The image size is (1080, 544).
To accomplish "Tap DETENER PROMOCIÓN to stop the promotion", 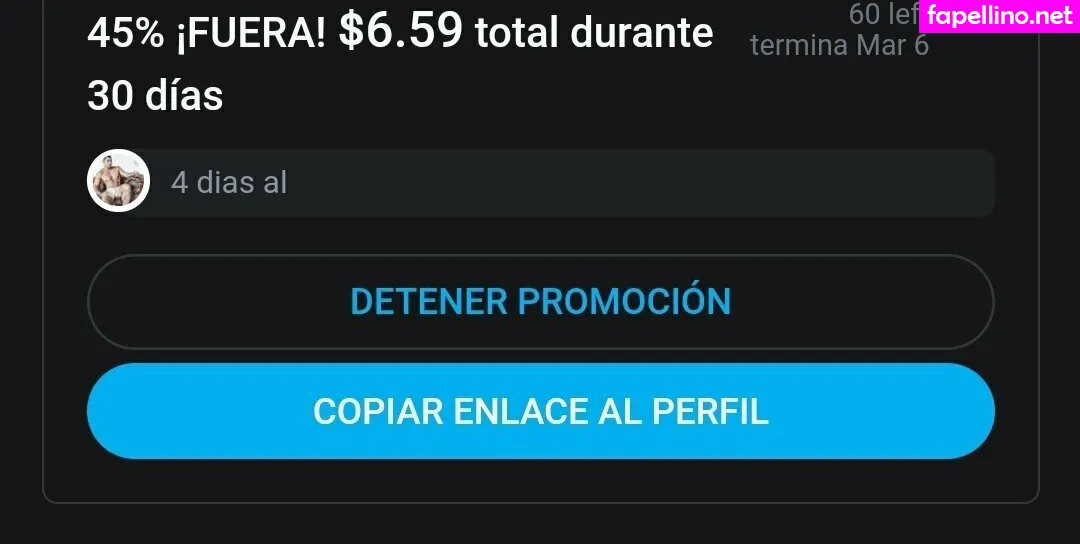I will pyautogui.click(x=540, y=301).
